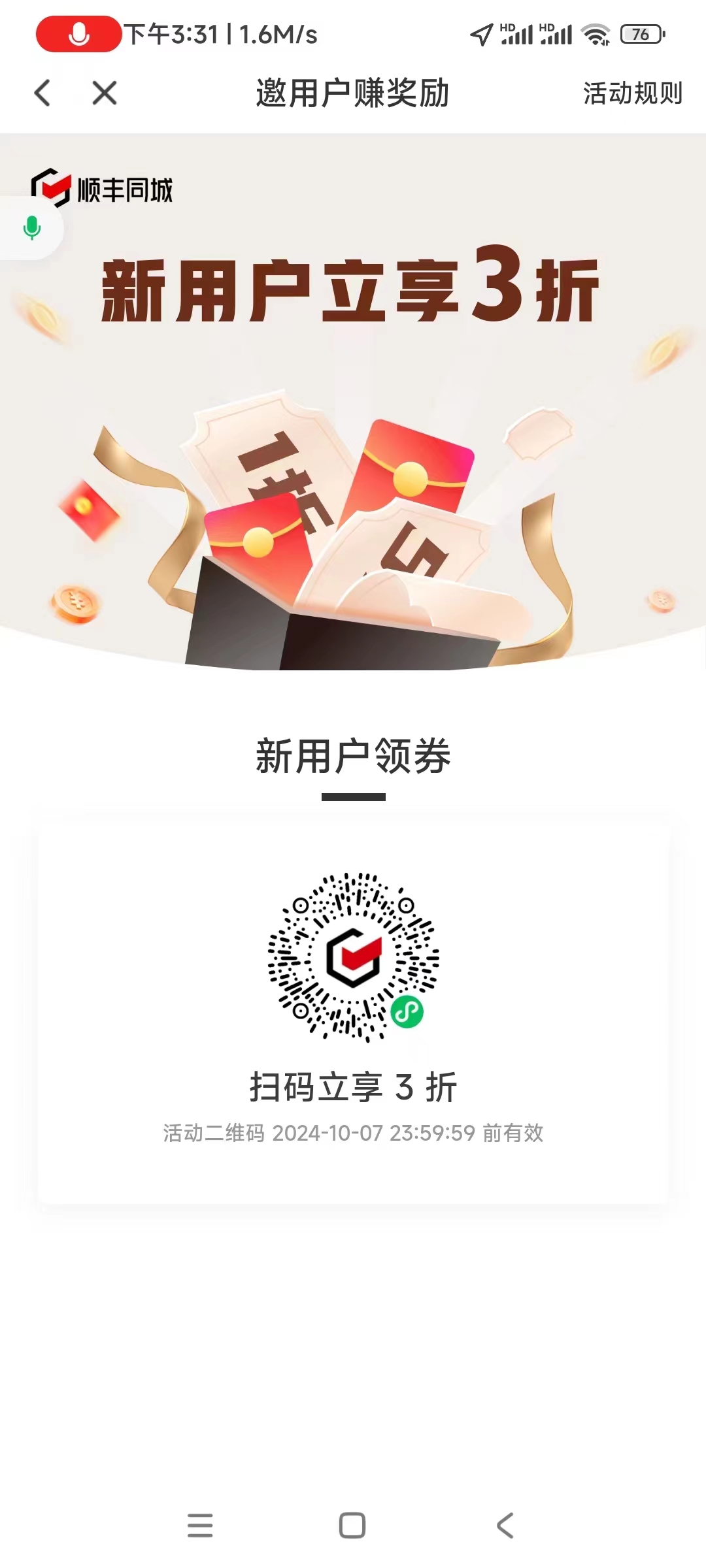
Task: Close the invite rewards page
Action: click(105, 93)
